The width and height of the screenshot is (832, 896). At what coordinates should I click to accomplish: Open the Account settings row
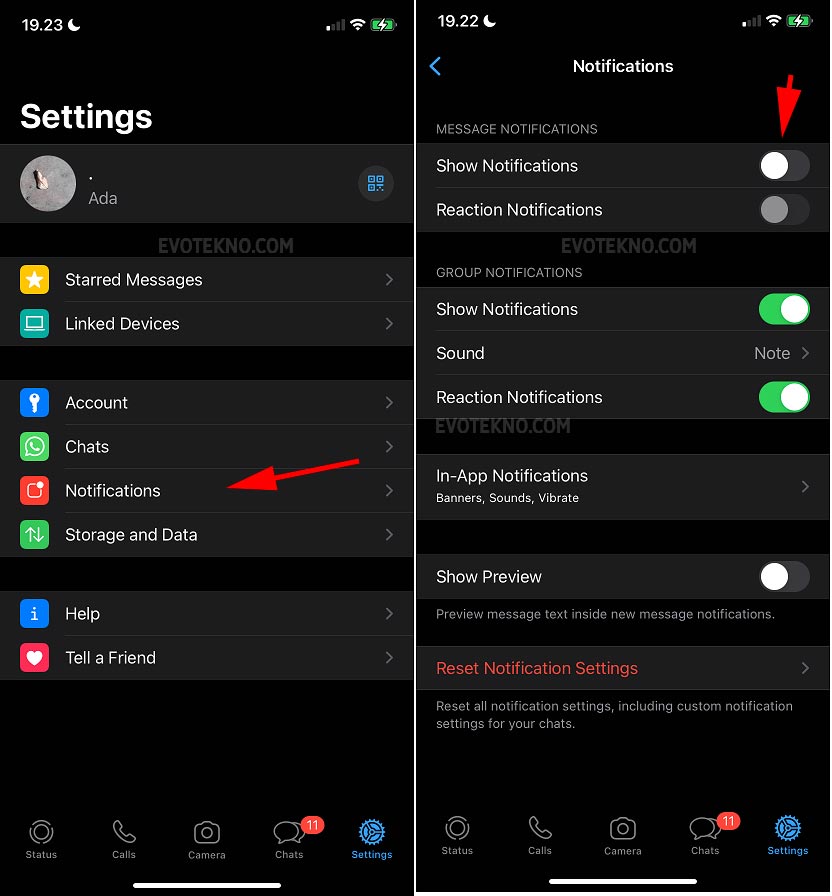206,403
